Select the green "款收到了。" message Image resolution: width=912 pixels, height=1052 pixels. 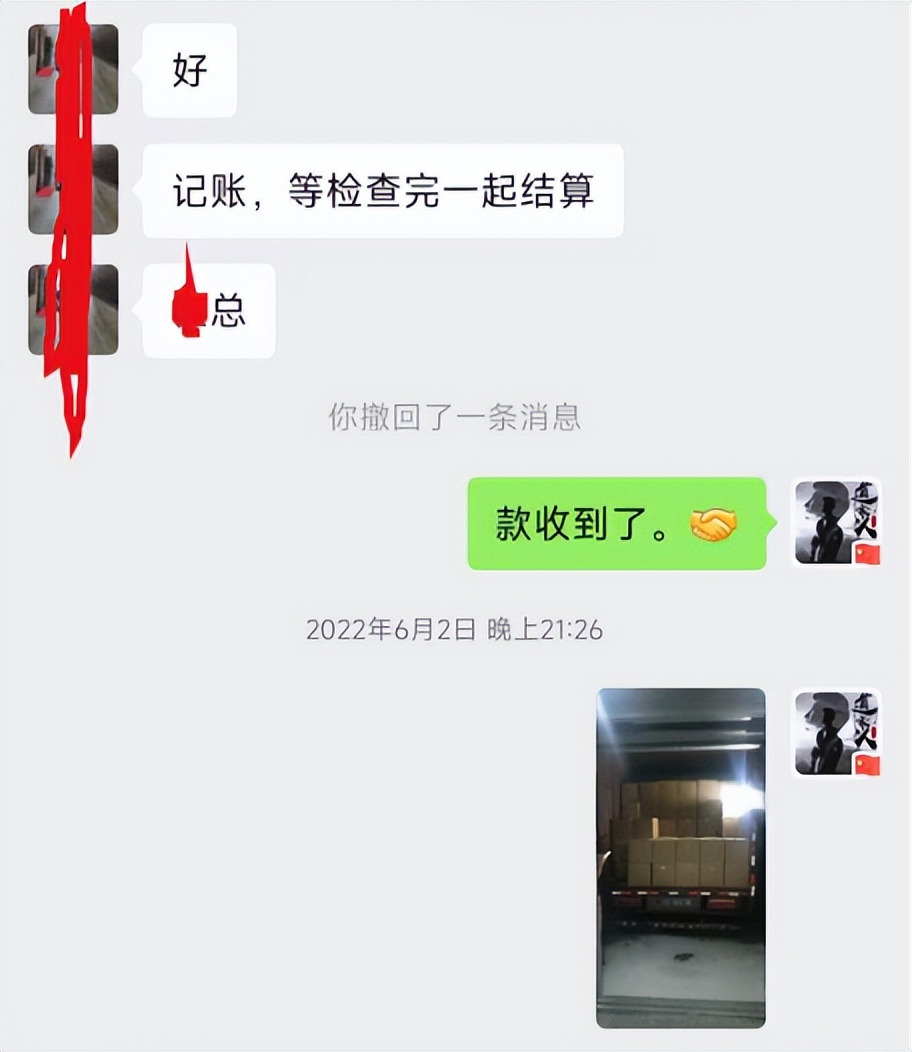[x=615, y=527]
